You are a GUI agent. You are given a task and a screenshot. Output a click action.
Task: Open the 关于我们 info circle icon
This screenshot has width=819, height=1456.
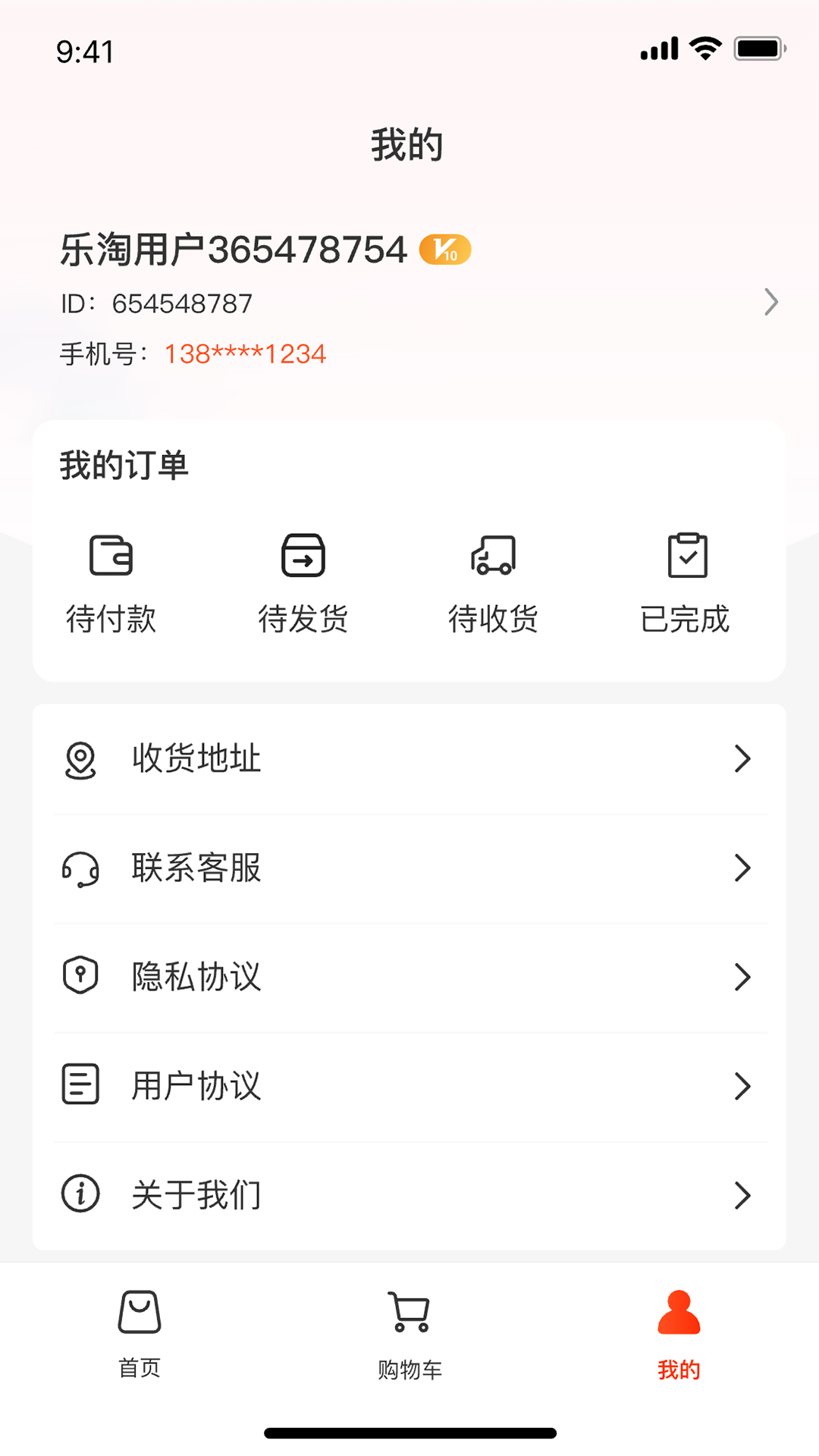coord(80,1193)
